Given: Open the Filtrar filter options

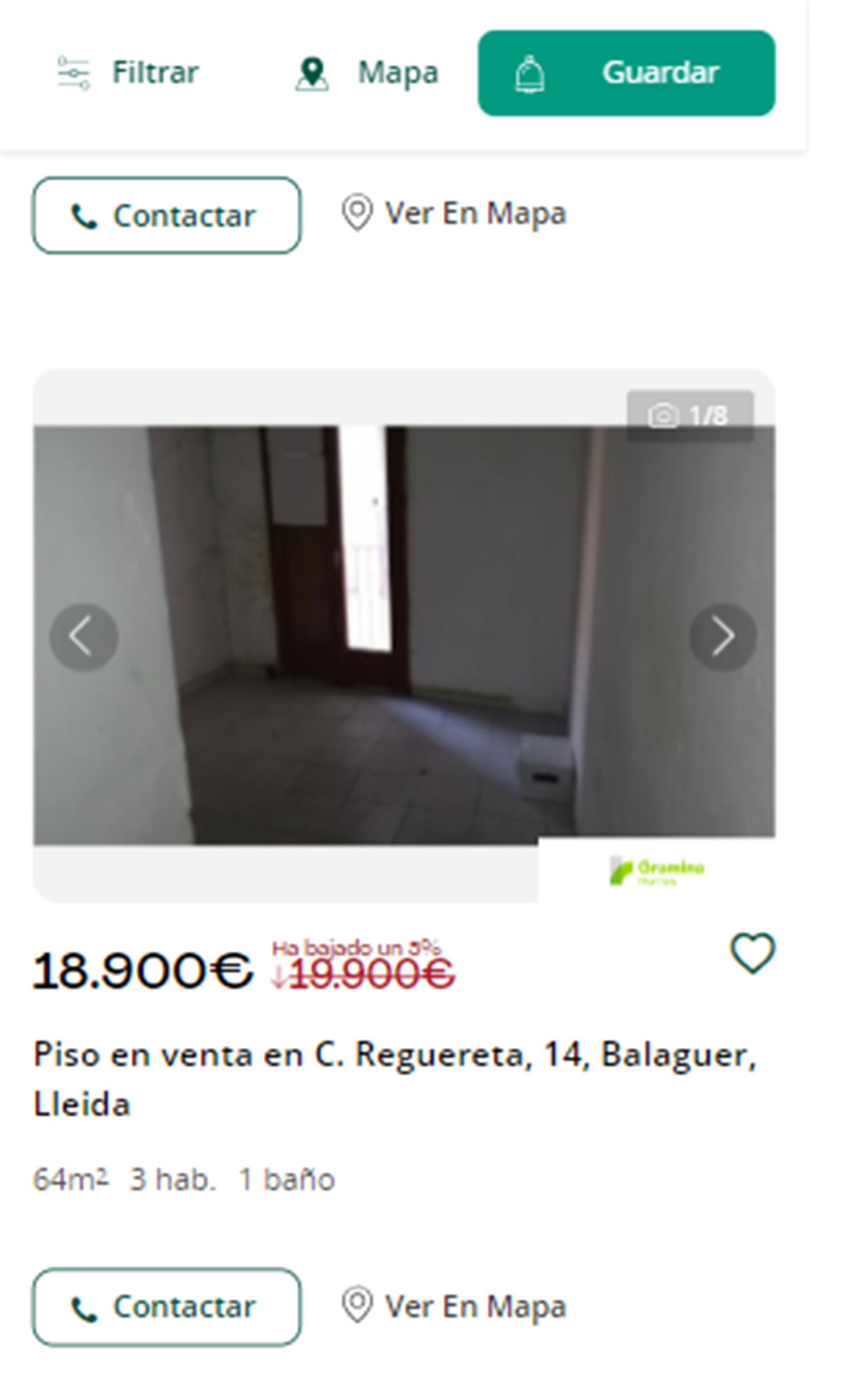Looking at the screenshot, I should [x=128, y=73].
